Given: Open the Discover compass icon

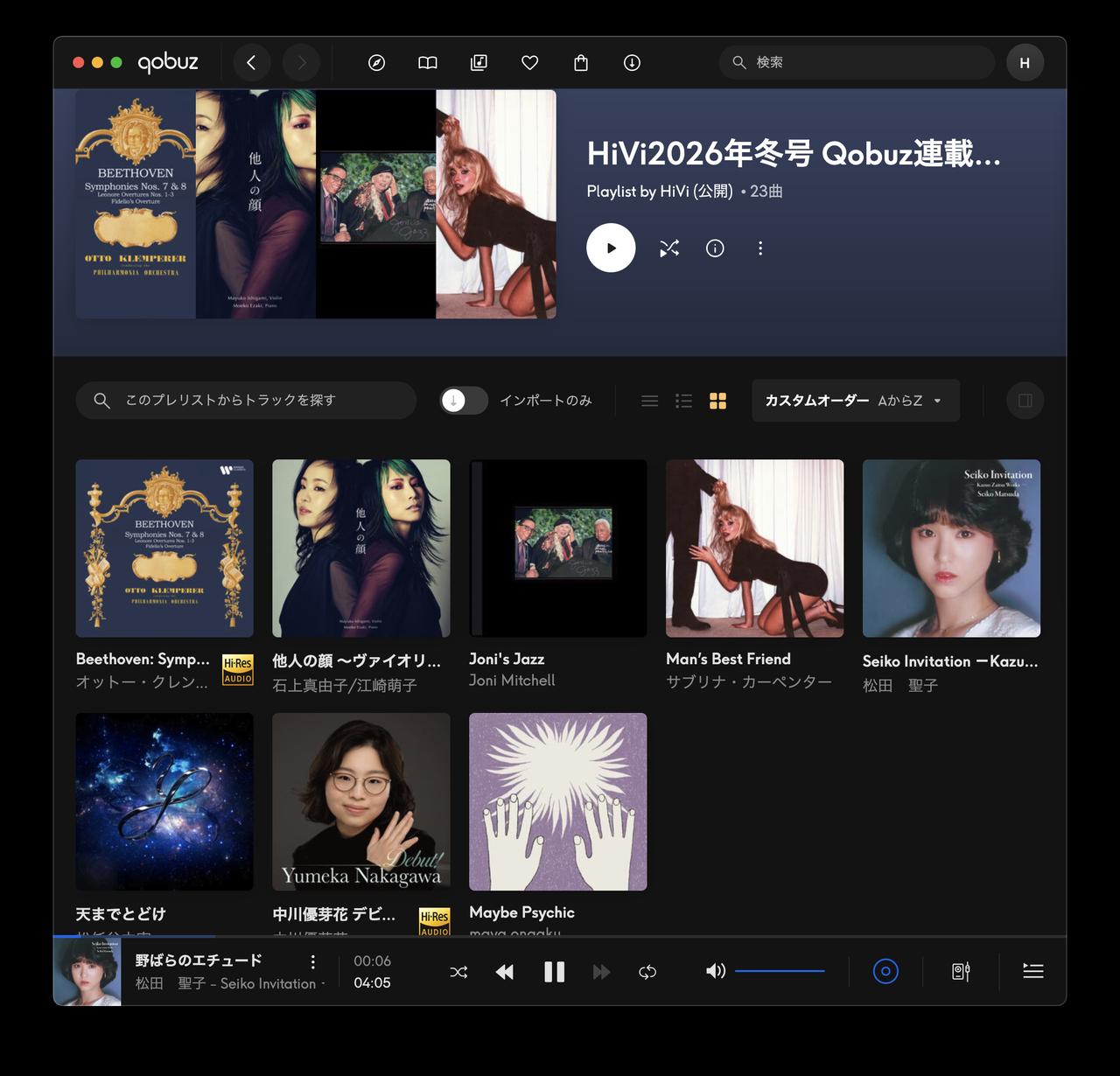Looking at the screenshot, I should pos(377,63).
